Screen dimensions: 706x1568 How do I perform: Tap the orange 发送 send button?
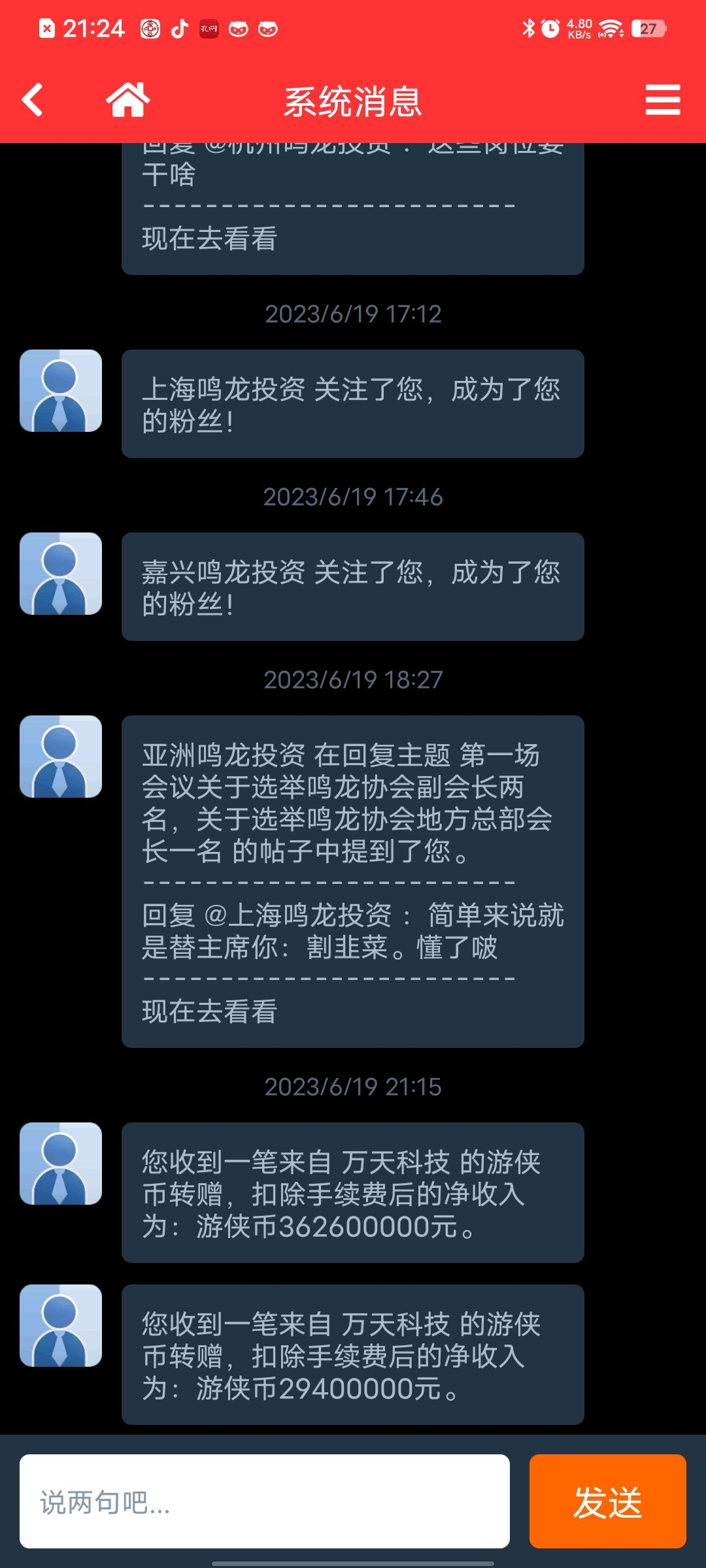pos(608,1501)
